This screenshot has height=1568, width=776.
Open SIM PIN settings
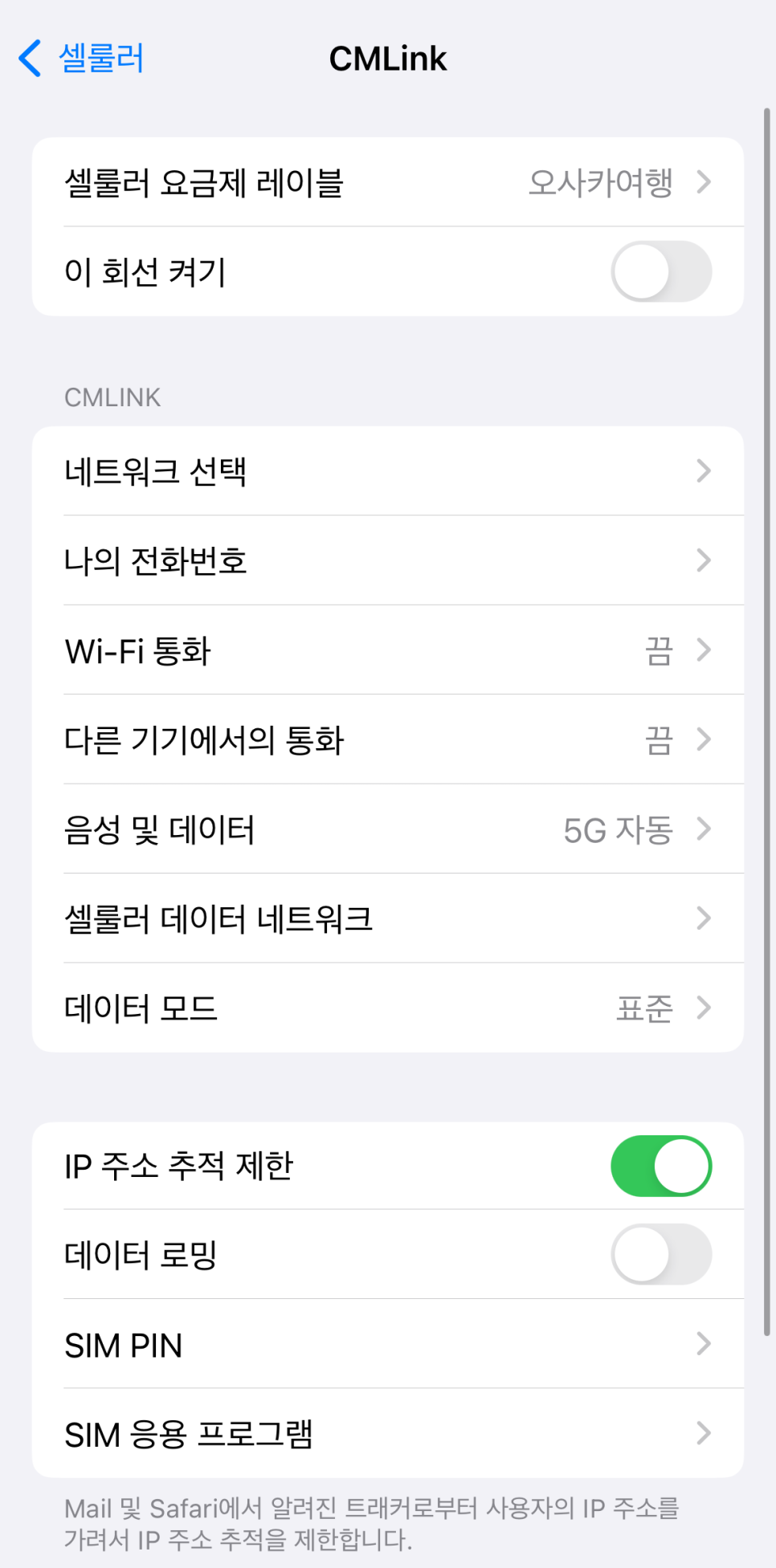[x=387, y=1344]
